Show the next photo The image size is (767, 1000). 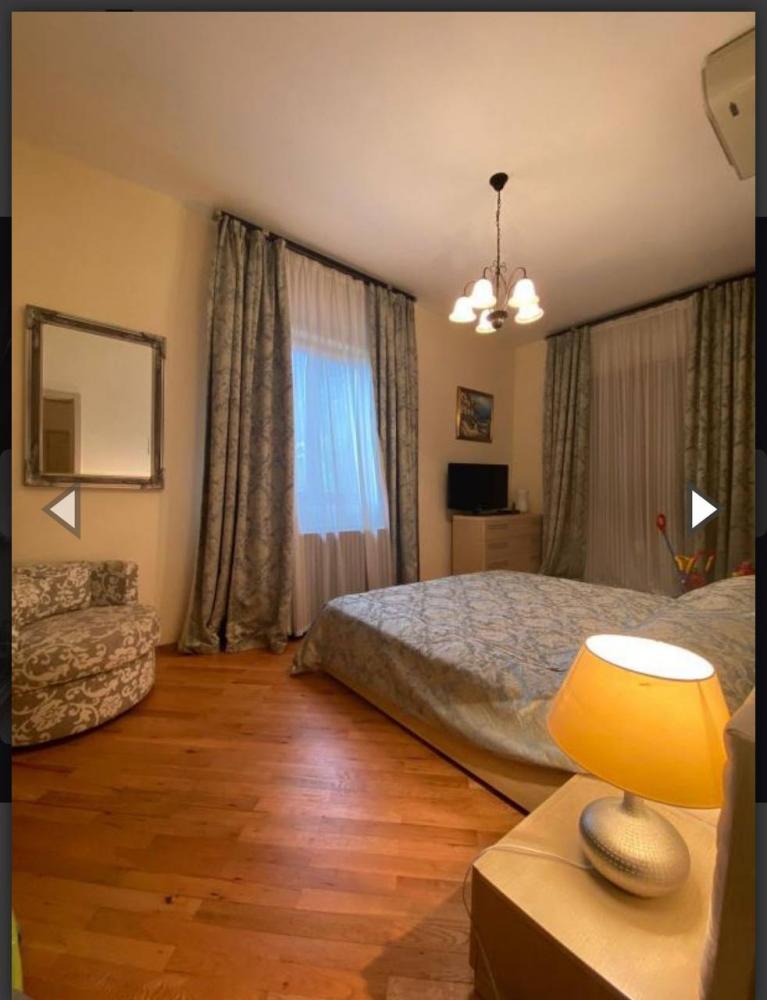coord(703,509)
